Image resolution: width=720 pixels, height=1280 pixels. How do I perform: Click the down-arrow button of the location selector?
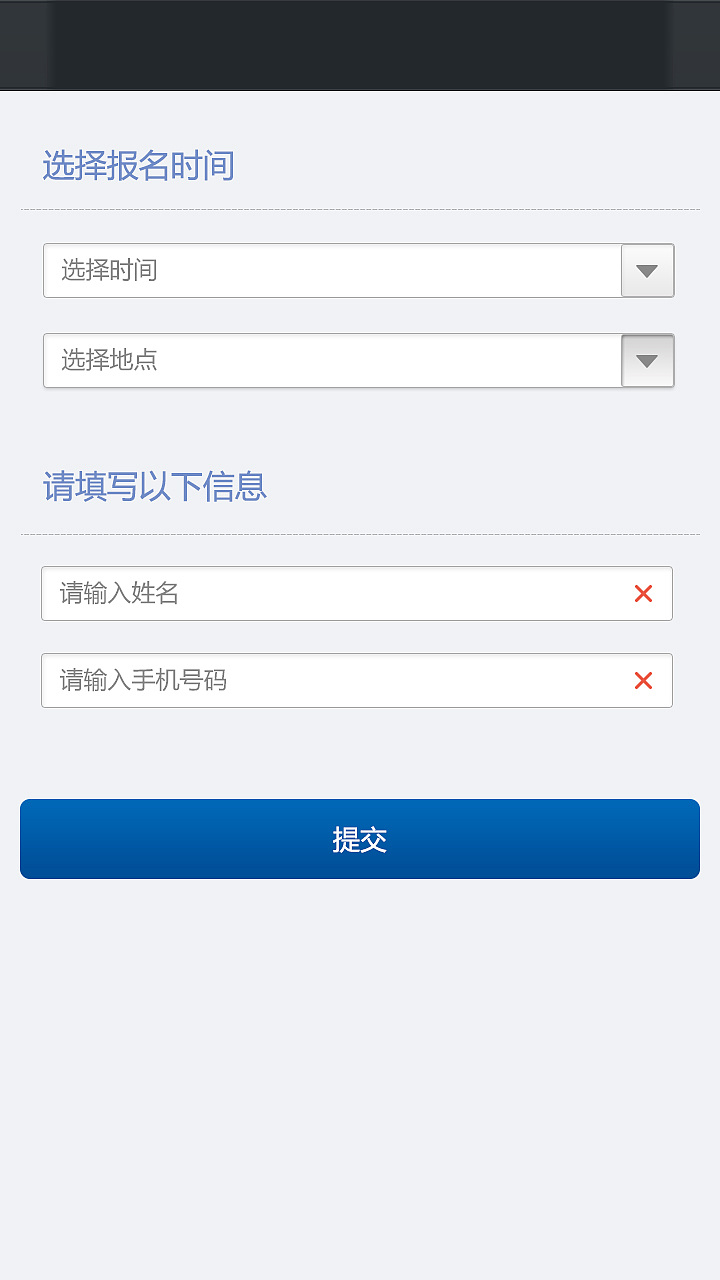(647, 360)
